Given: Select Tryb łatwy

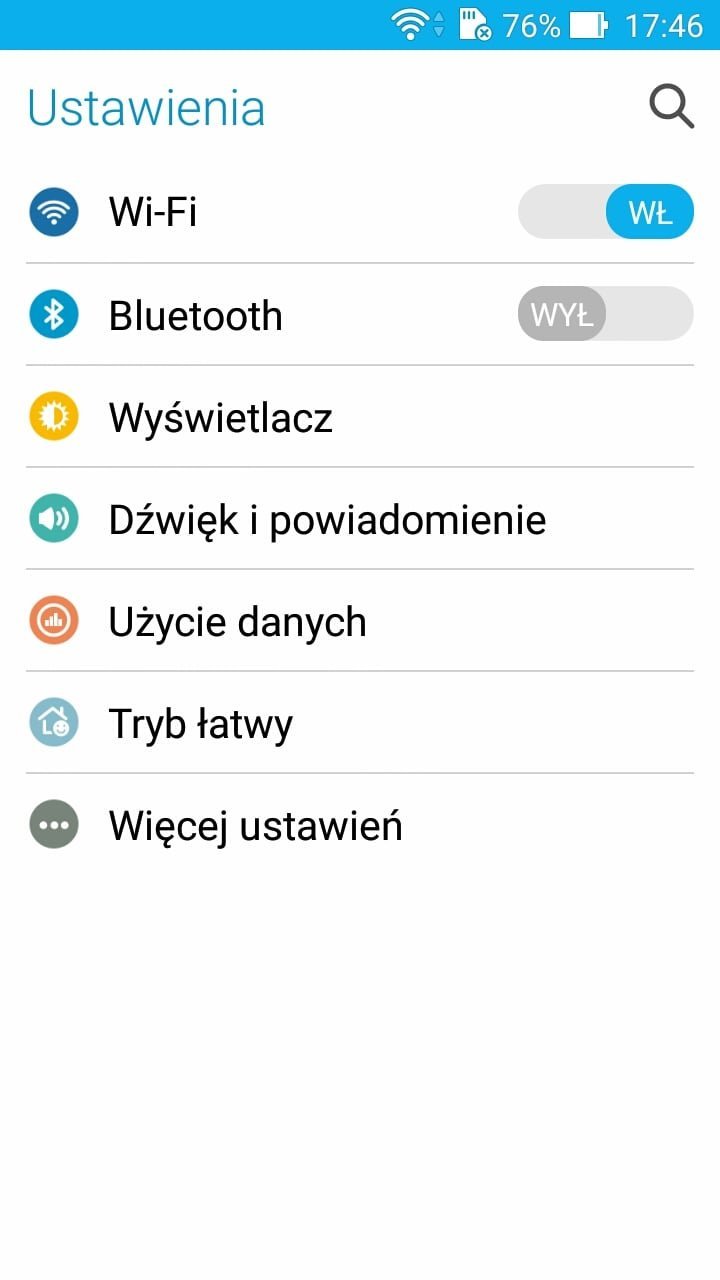Looking at the screenshot, I should 200,724.
